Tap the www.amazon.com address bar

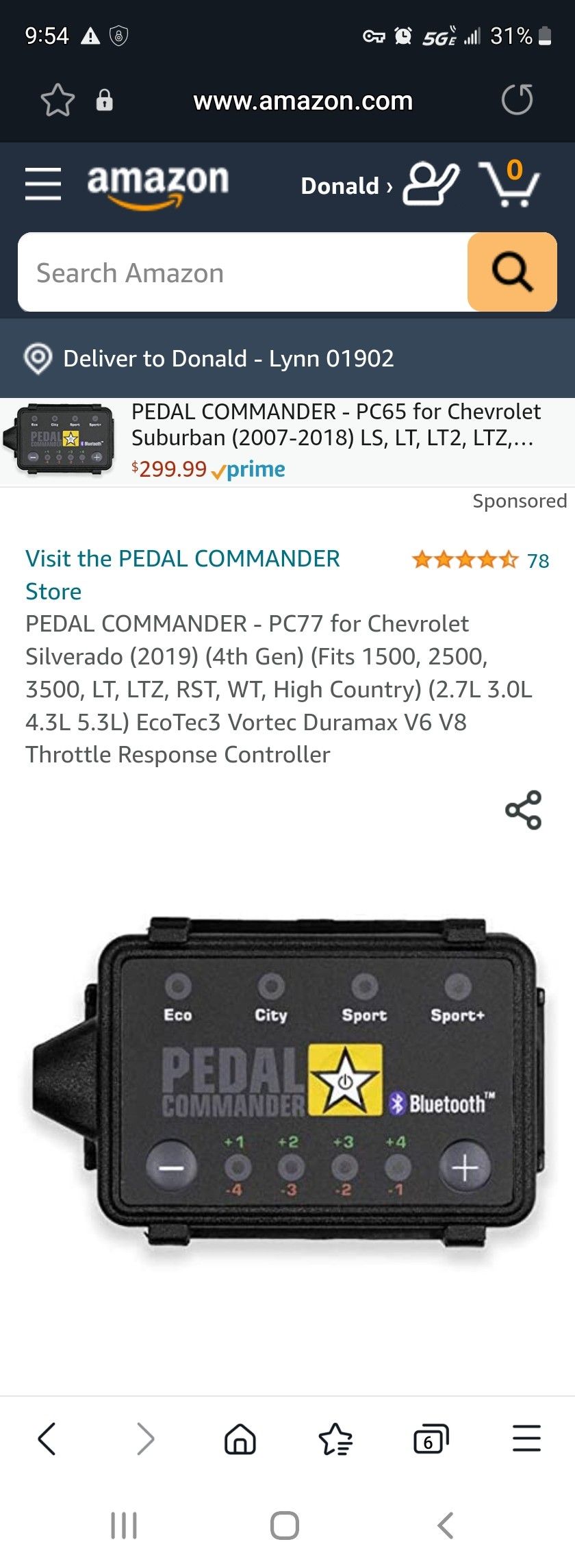[303, 101]
